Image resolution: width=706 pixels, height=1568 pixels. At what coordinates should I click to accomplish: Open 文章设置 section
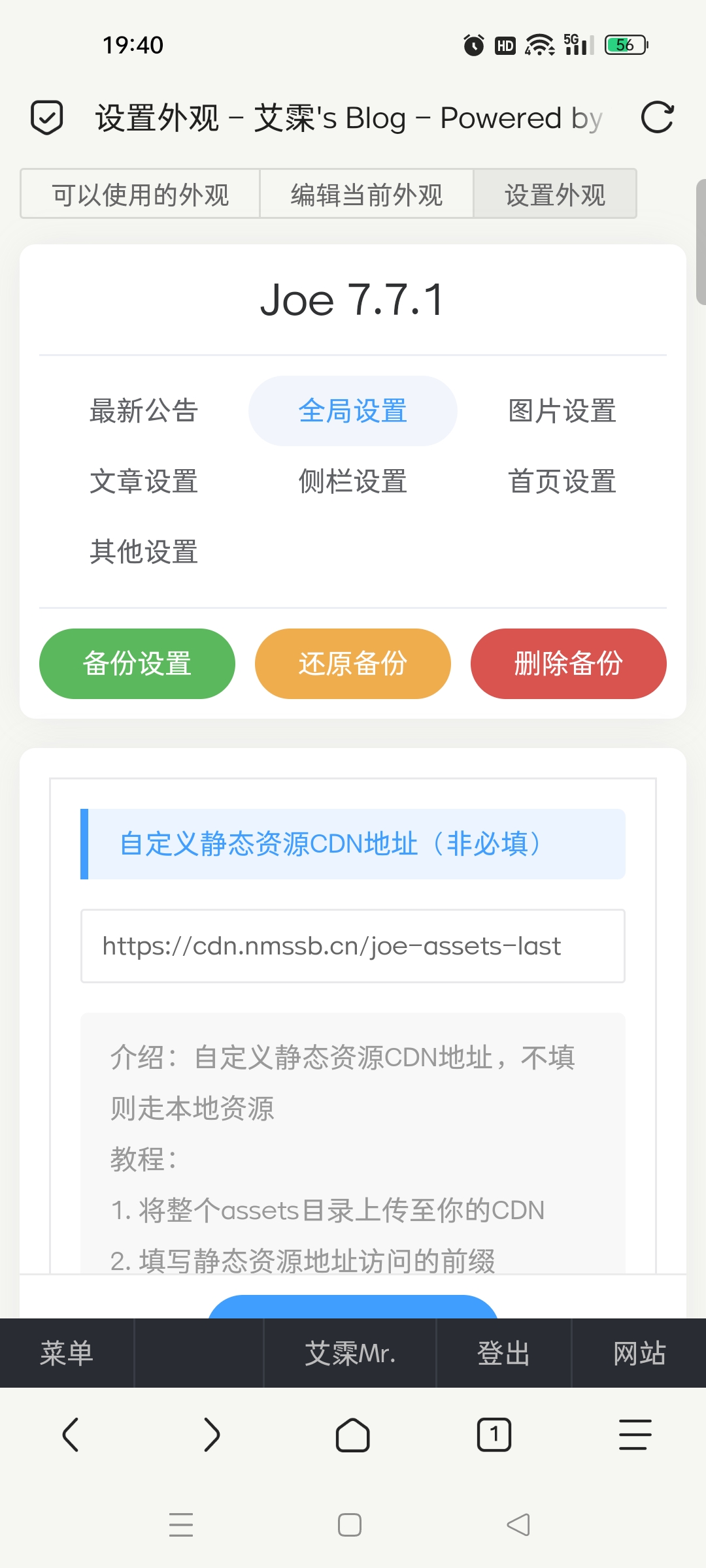click(x=144, y=482)
